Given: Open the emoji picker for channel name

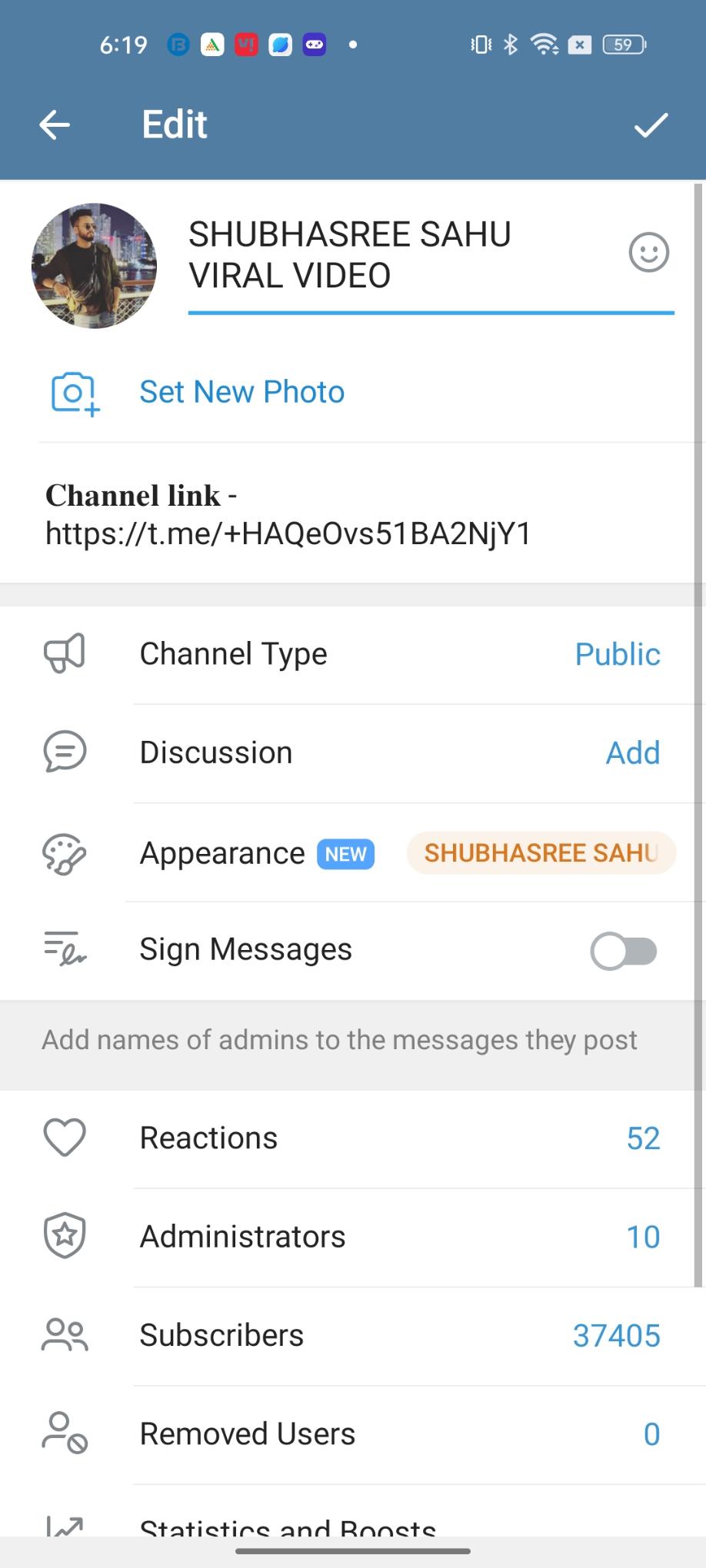Looking at the screenshot, I should pos(648,253).
